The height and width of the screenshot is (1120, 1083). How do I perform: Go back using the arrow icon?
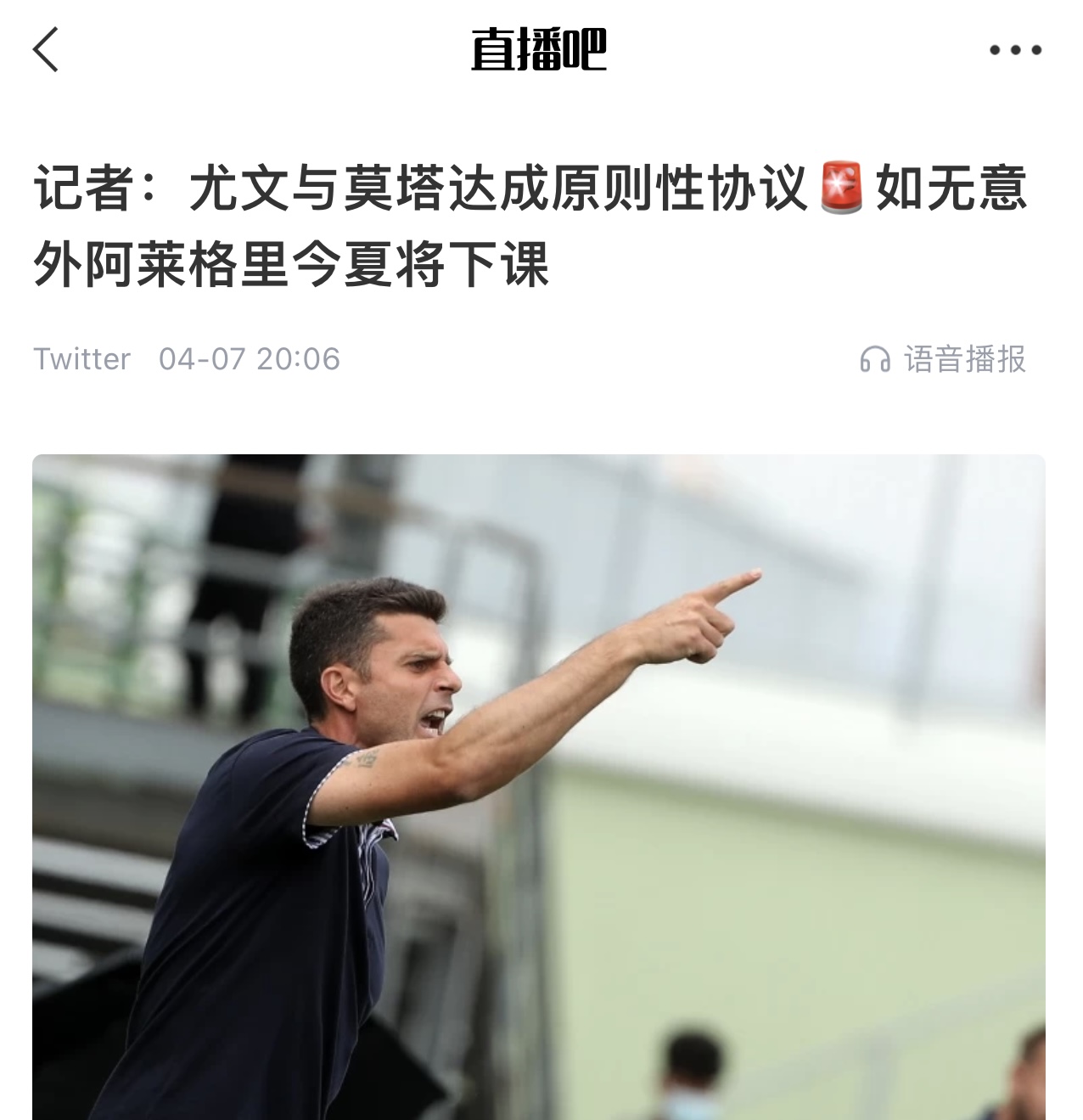coord(46,49)
